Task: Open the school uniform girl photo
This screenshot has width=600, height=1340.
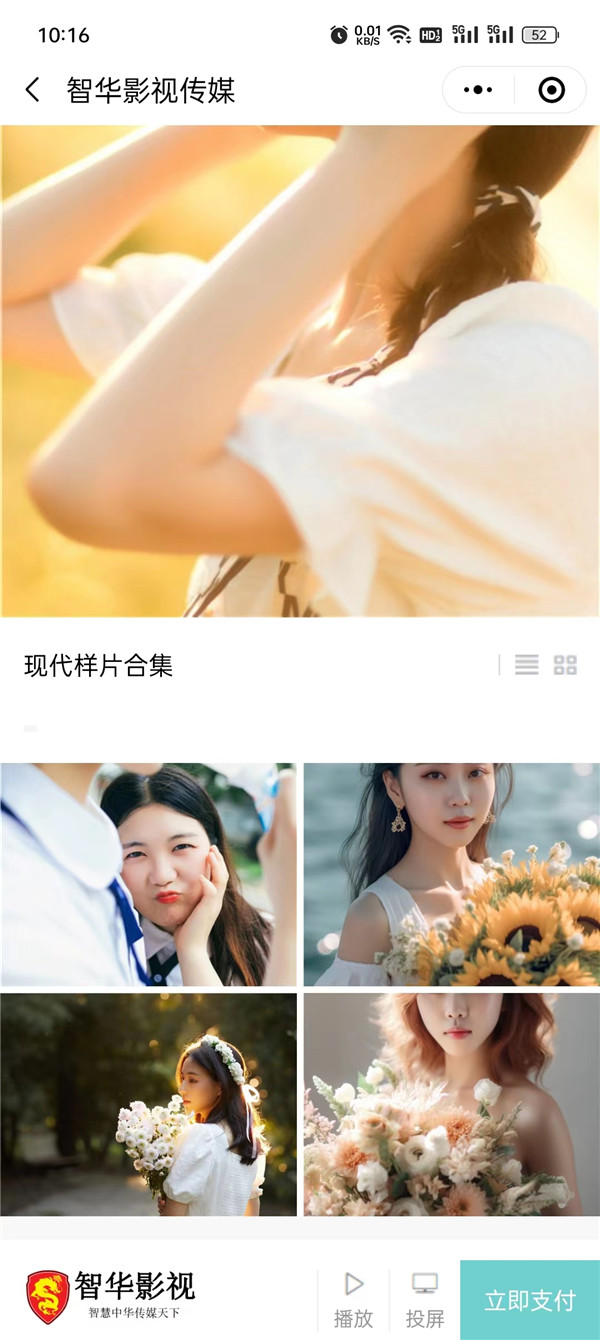Action: coord(148,874)
